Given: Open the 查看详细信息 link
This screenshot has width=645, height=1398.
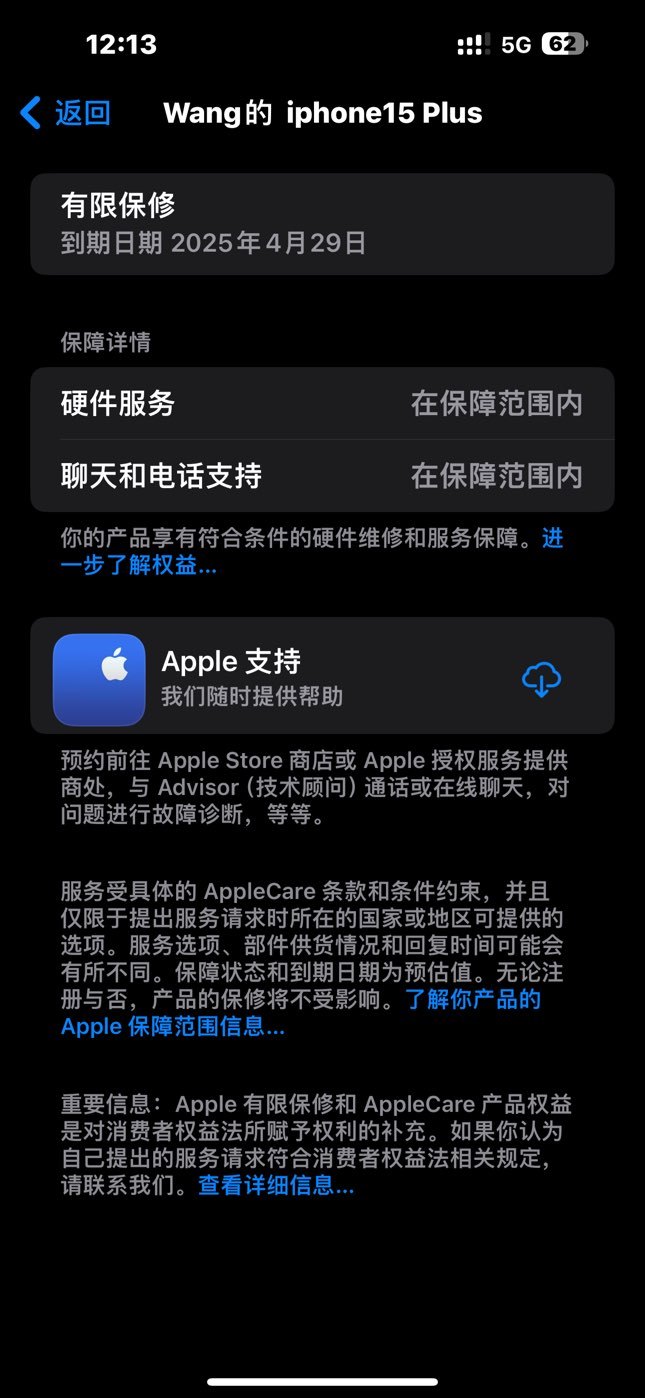Looking at the screenshot, I should click(276, 1186).
